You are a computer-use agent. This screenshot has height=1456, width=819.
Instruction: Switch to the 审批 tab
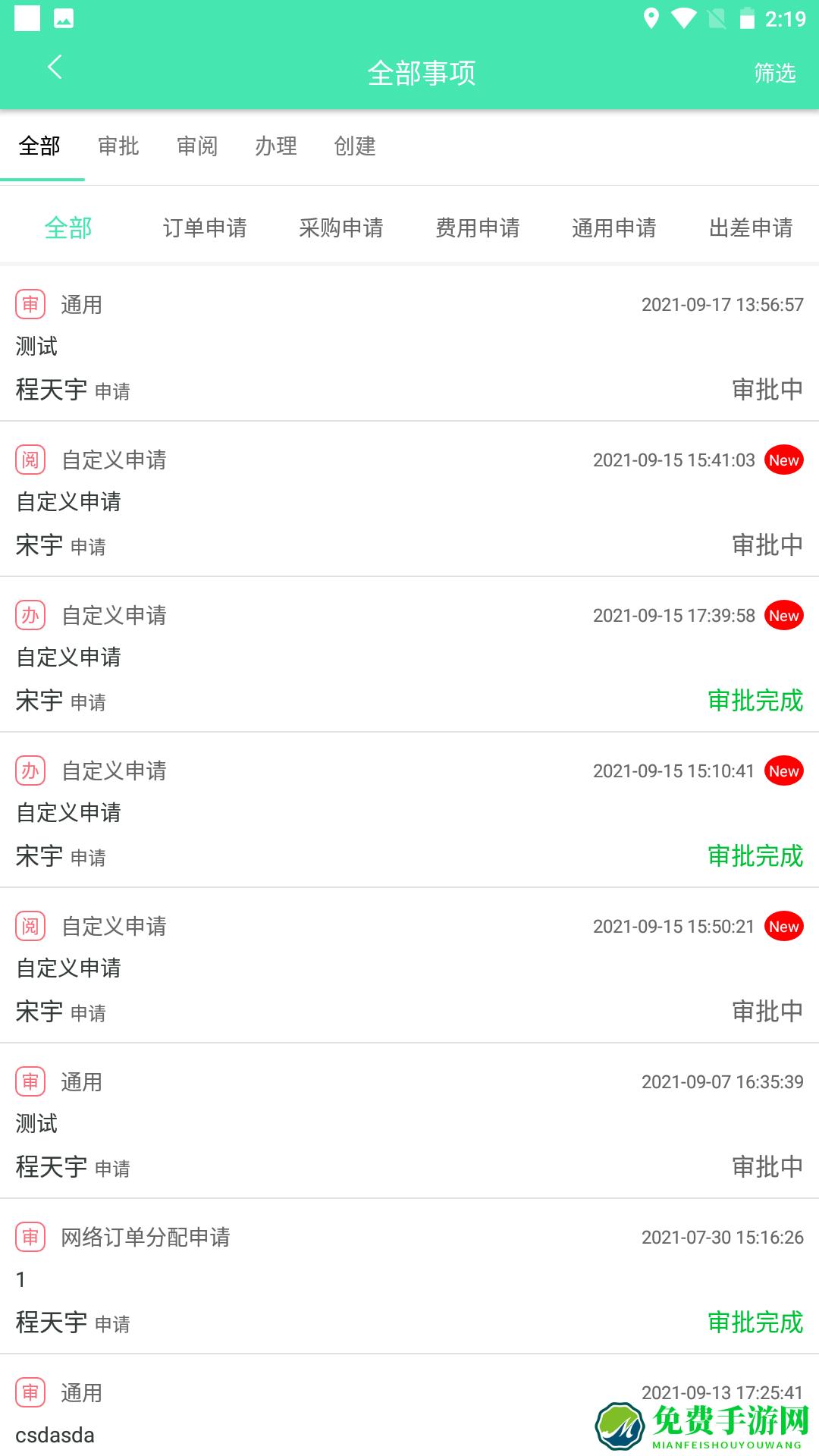point(118,146)
